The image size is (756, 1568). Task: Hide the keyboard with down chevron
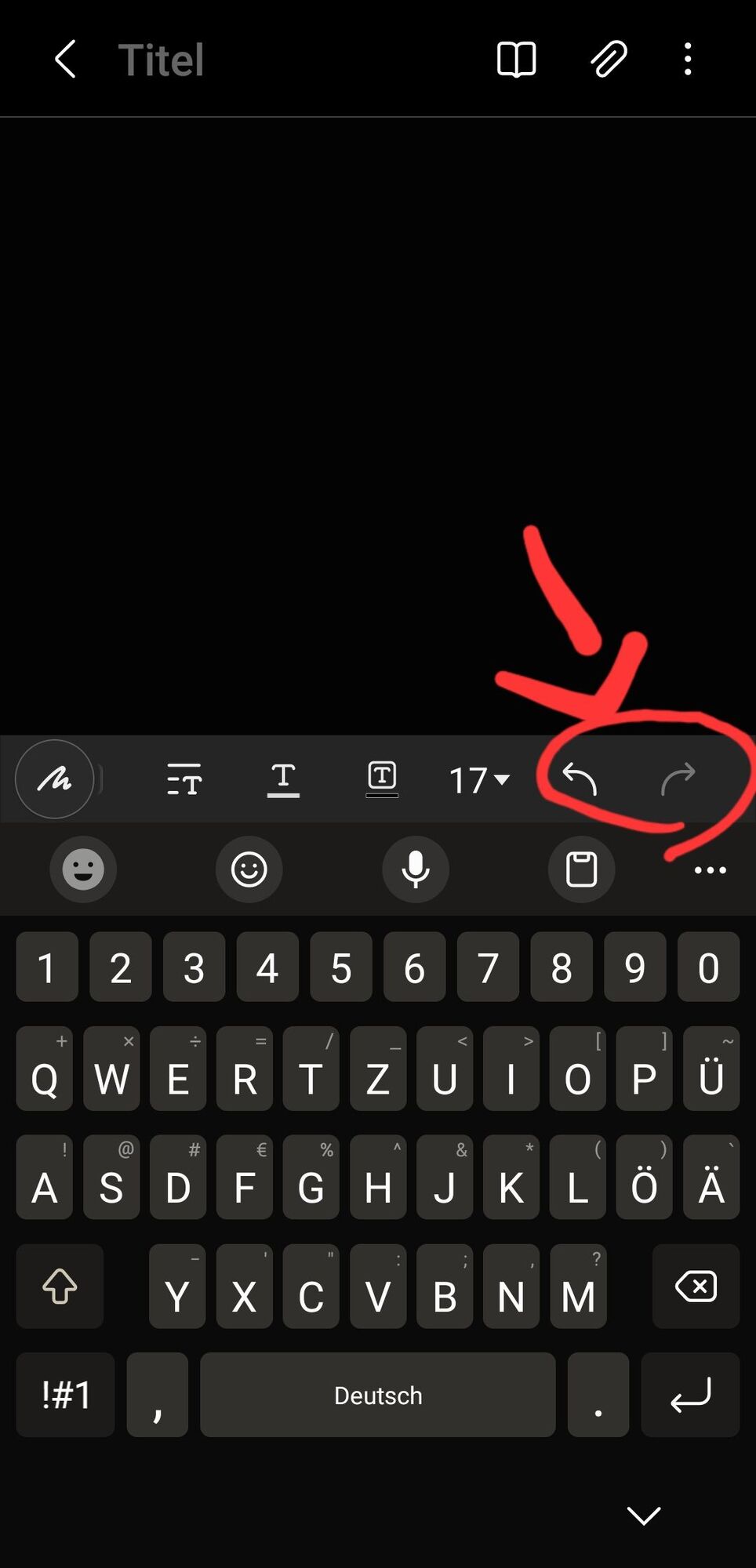[x=644, y=1515]
